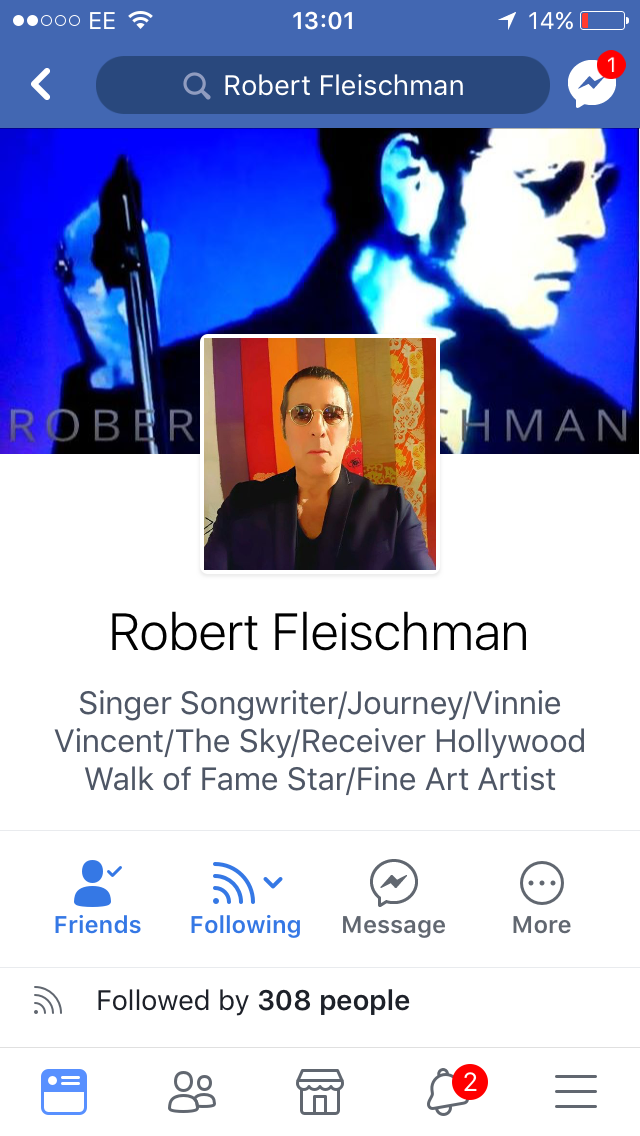Switch to the Marketplace tab

click(x=320, y=1091)
